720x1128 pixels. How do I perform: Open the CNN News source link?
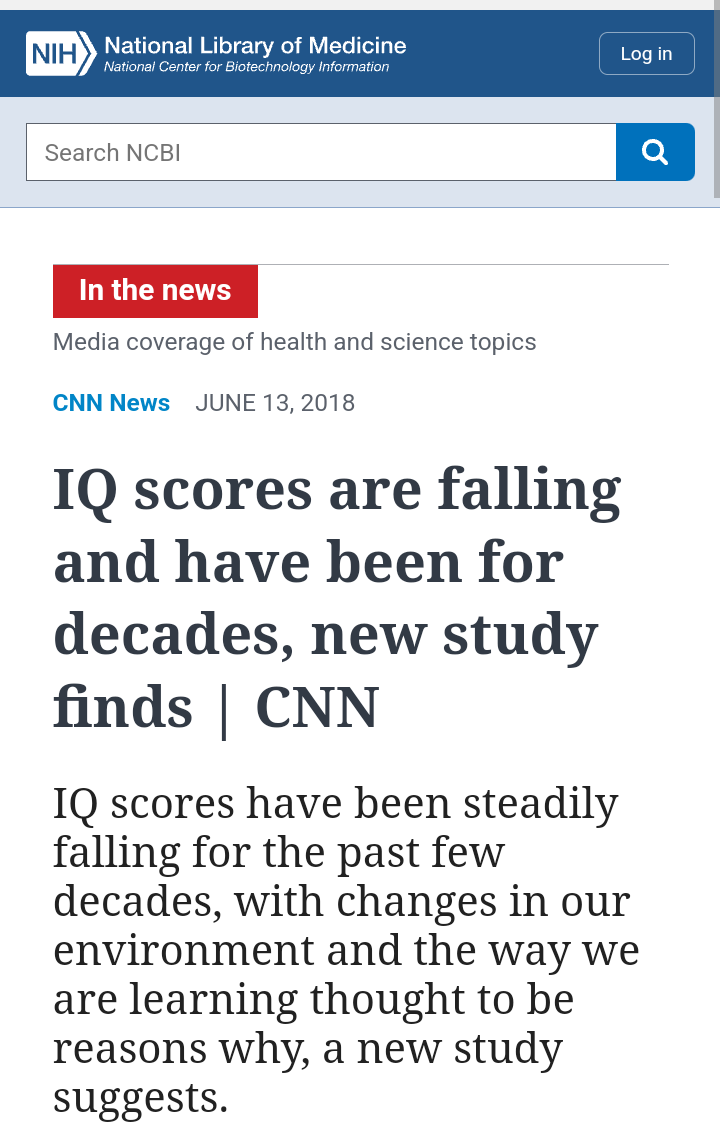[111, 403]
